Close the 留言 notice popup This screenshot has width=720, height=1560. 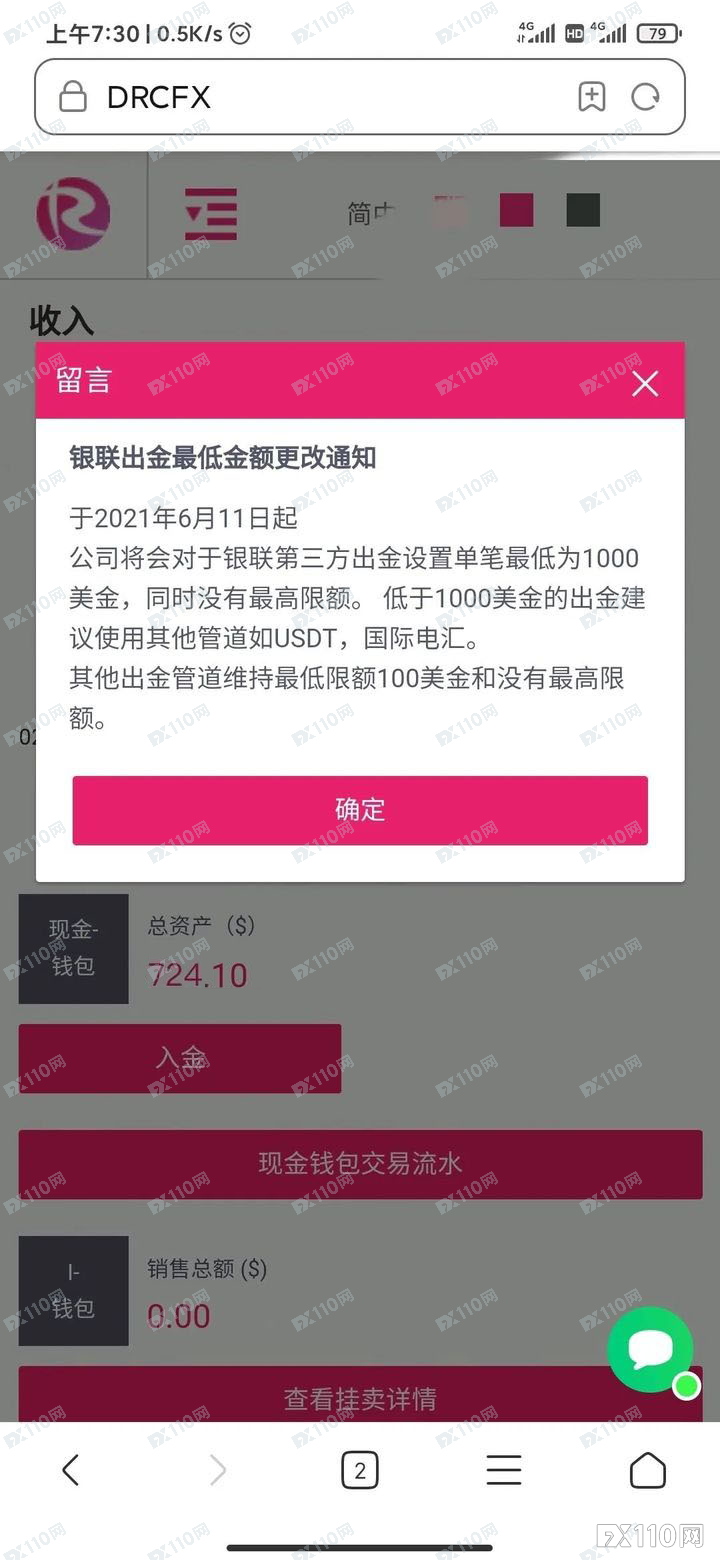point(644,383)
